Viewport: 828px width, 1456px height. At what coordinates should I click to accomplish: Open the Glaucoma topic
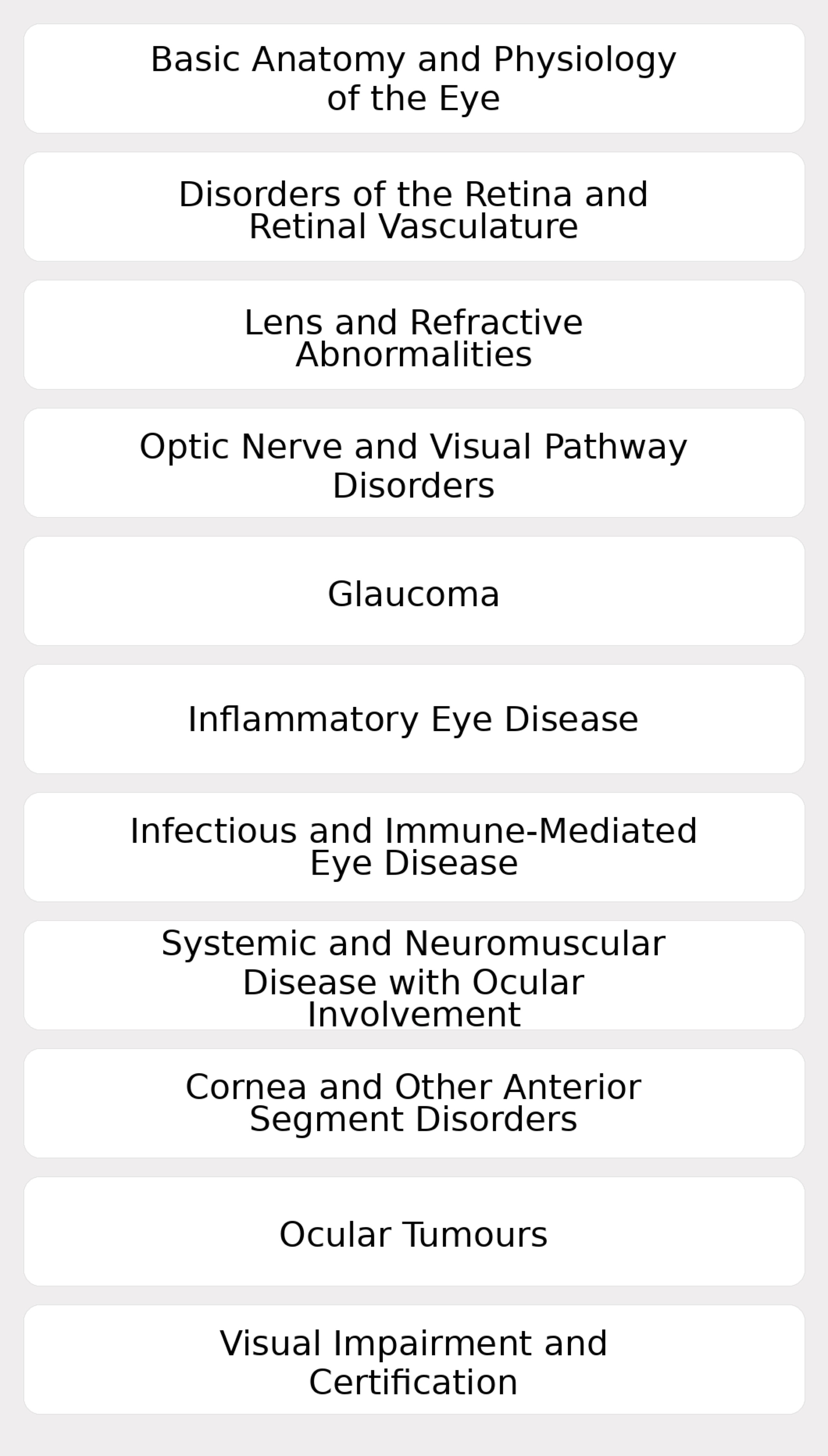click(414, 591)
